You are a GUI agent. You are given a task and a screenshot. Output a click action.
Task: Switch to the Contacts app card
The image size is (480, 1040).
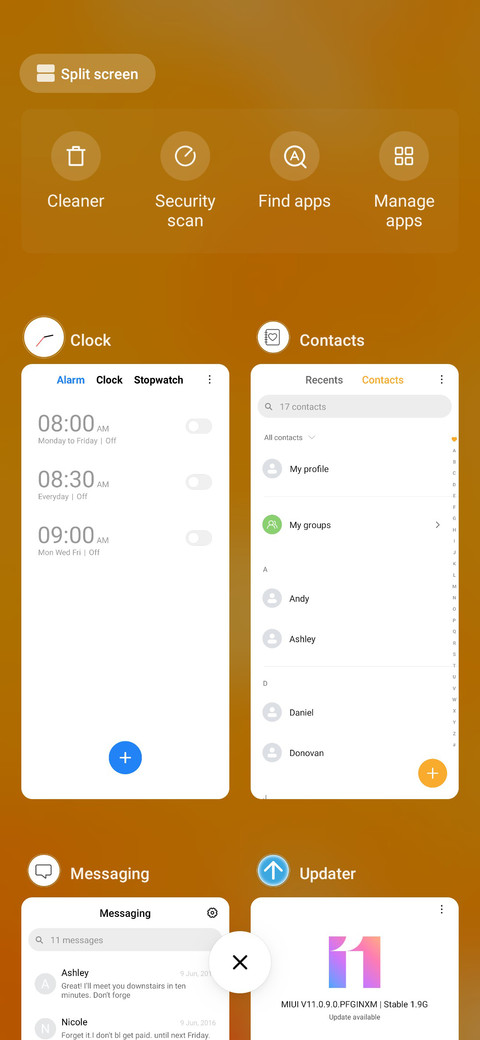coord(355,581)
